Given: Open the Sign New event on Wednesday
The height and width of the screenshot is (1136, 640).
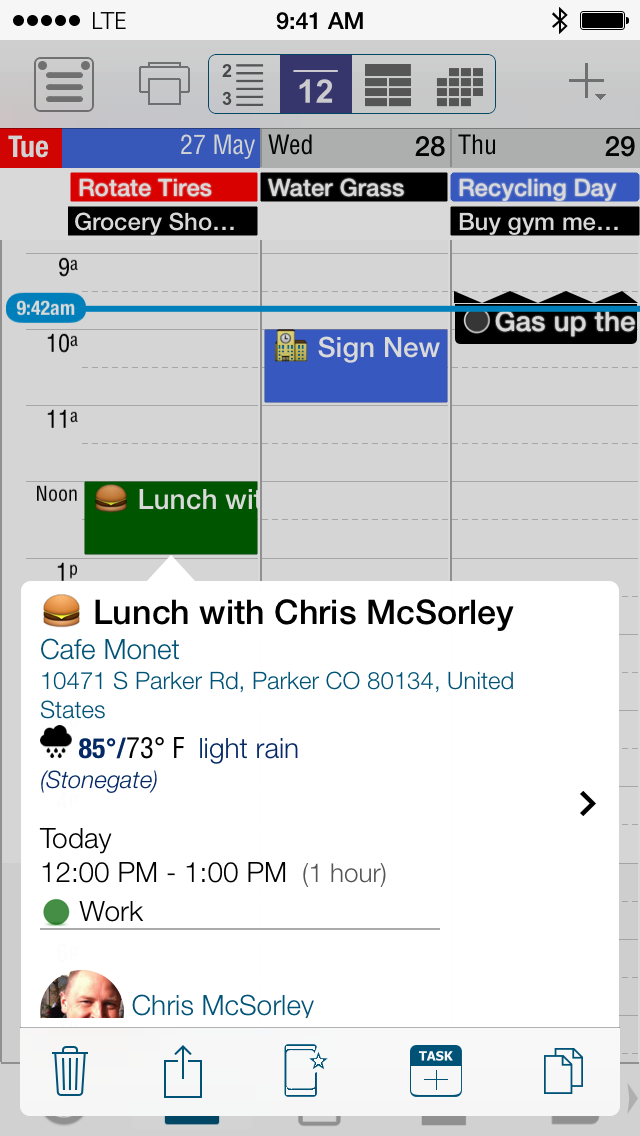Looking at the screenshot, I should click(x=355, y=365).
